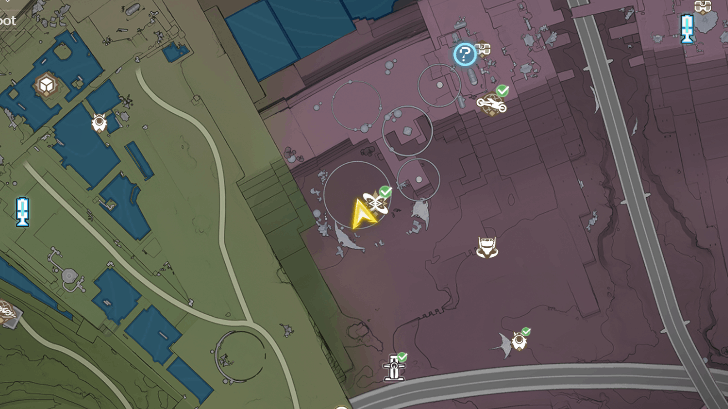Select the motorcycle marker with green check
Screen dimensions: 728x409
click(x=491, y=102)
